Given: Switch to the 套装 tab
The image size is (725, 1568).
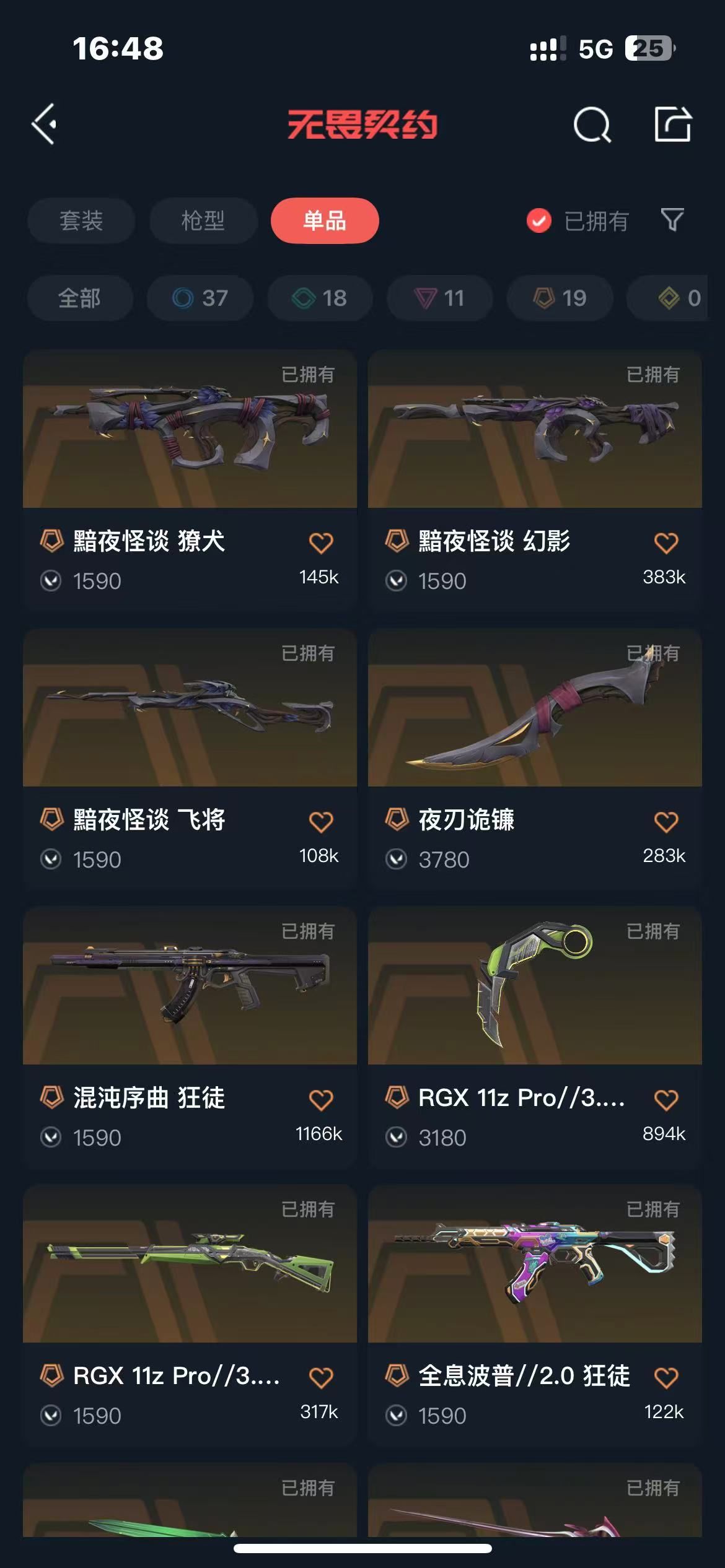Looking at the screenshot, I should (x=81, y=221).
